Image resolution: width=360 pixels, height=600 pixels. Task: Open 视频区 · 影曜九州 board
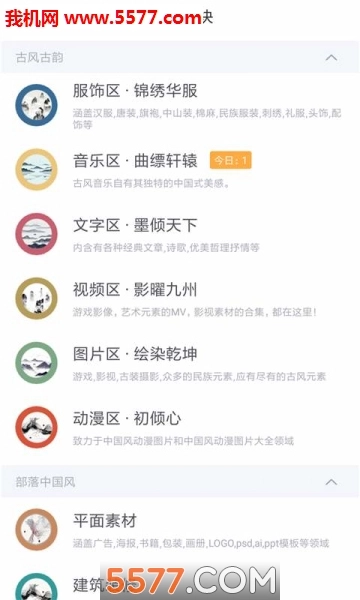click(180, 298)
